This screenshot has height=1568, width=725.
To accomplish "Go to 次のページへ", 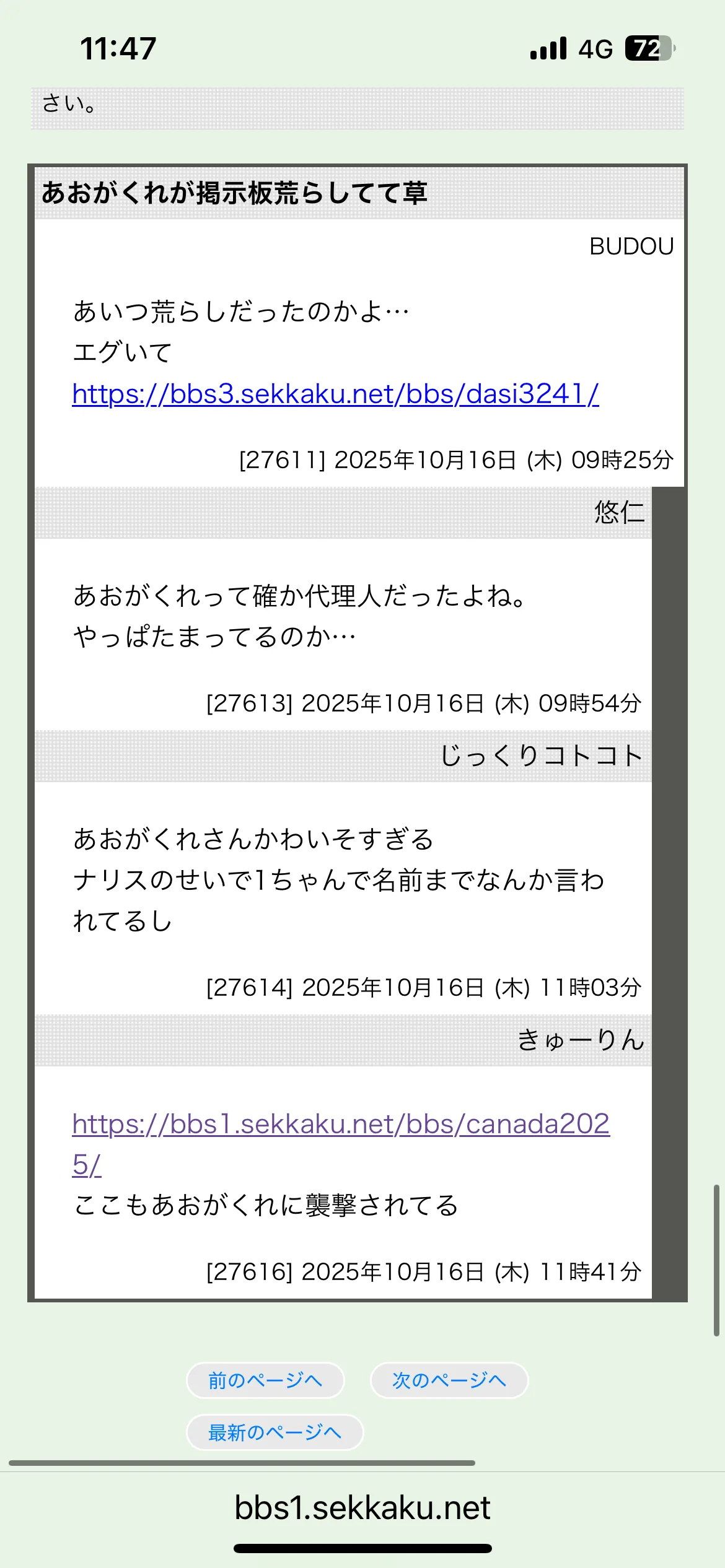I will pos(449,1380).
